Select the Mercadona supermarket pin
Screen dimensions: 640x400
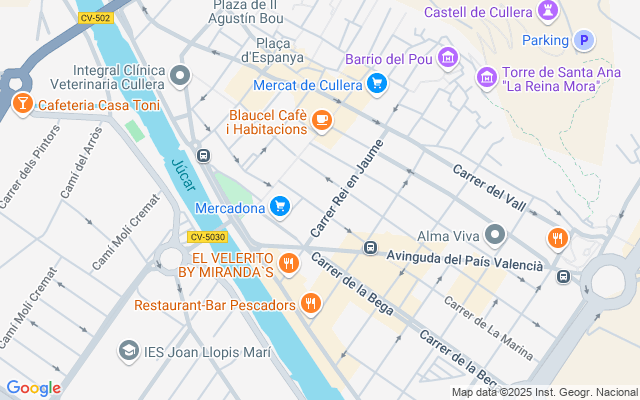(x=281, y=207)
